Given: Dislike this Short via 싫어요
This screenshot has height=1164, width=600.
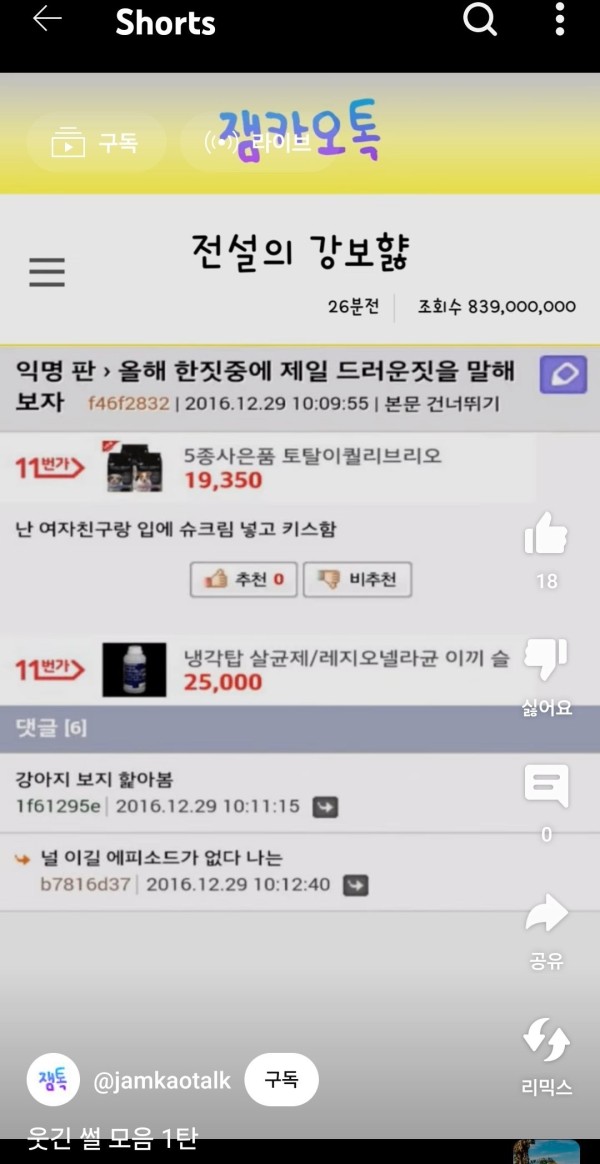Looking at the screenshot, I should tap(546, 660).
